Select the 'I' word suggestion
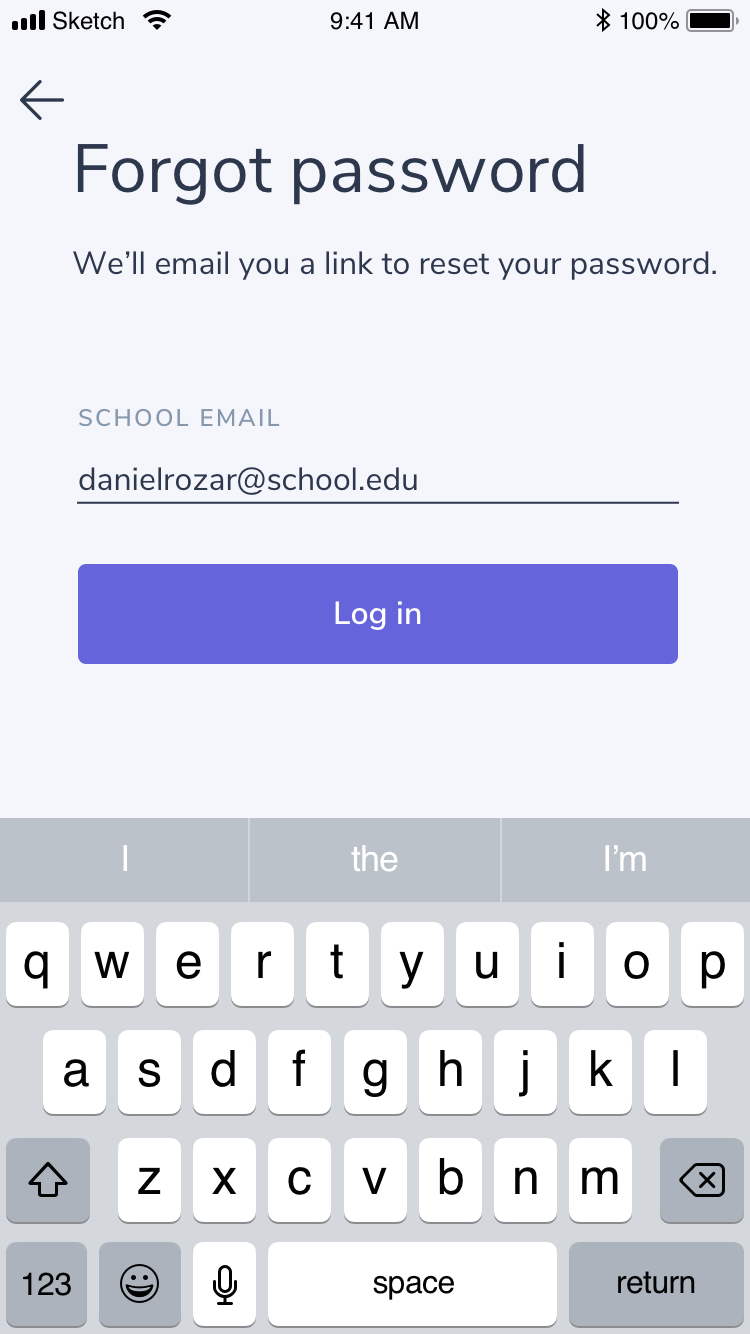The height and width of the screenshot is (1334, 750). point(124,859)
